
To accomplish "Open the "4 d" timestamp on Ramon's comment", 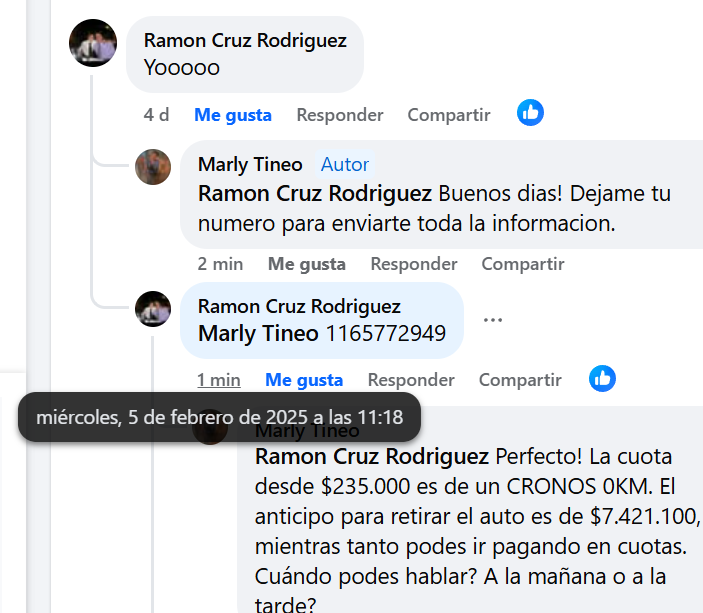I will (x=156, y=115).
